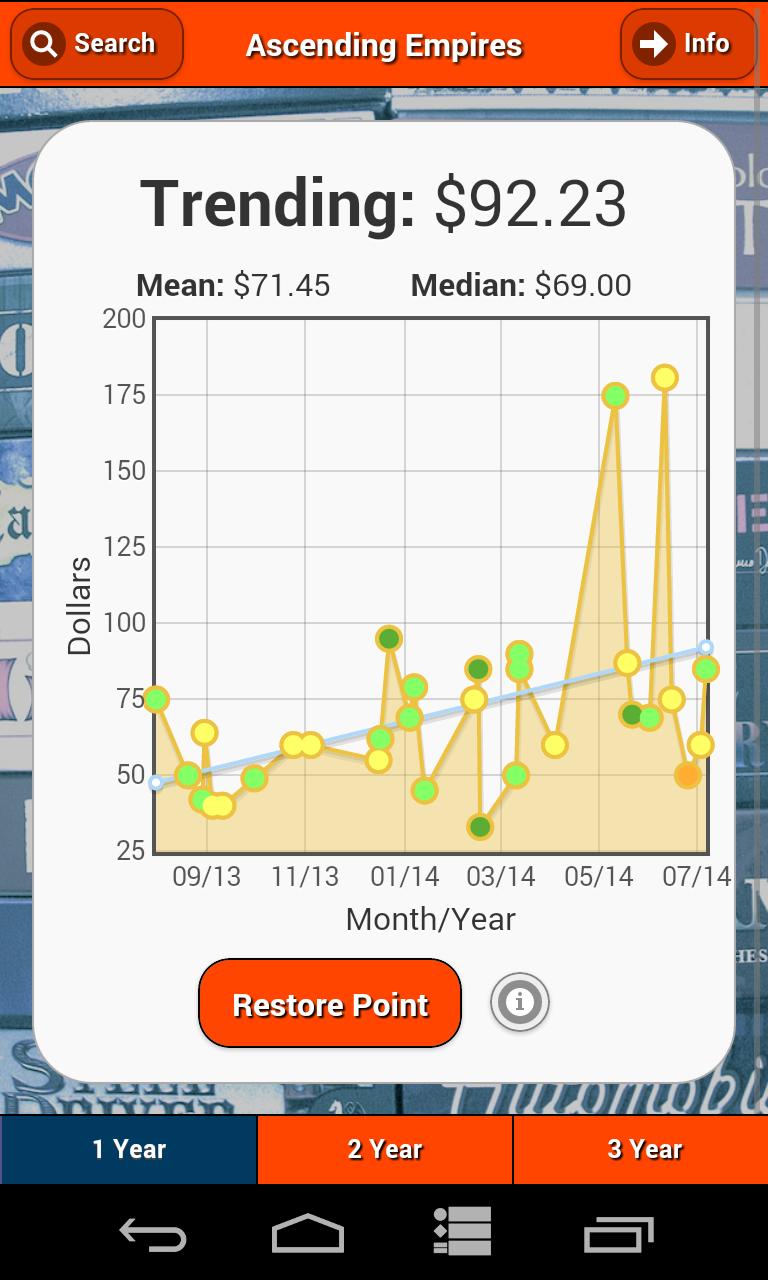Image resolution: width=768 pixels, height=1280 pixels.
Task: Open the Android menu list icon
Action: point(461,1232)
